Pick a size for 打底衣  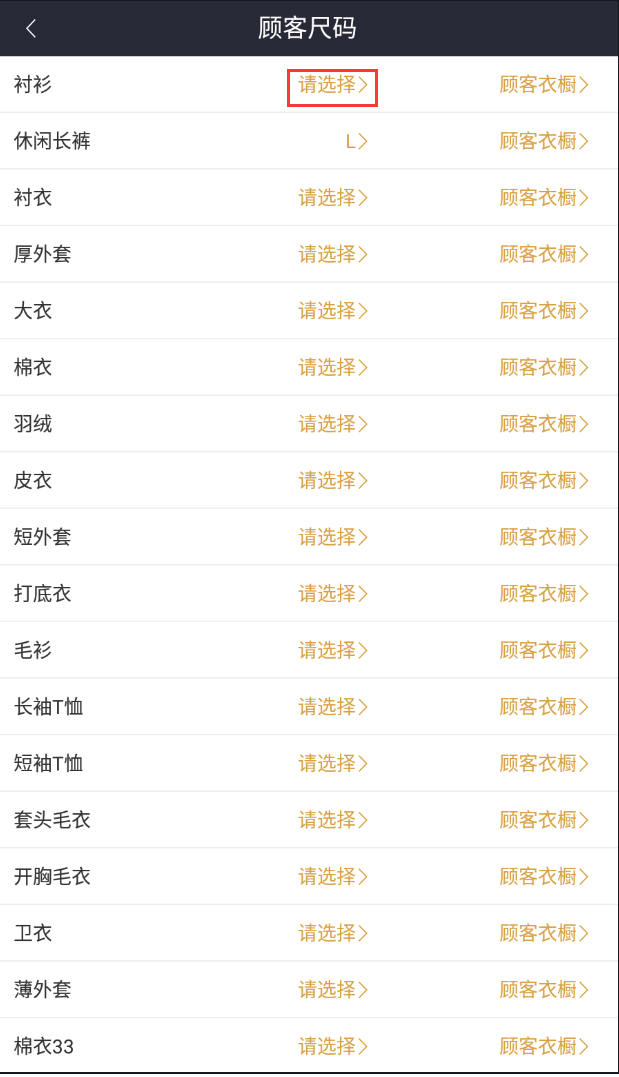(333, 594)
